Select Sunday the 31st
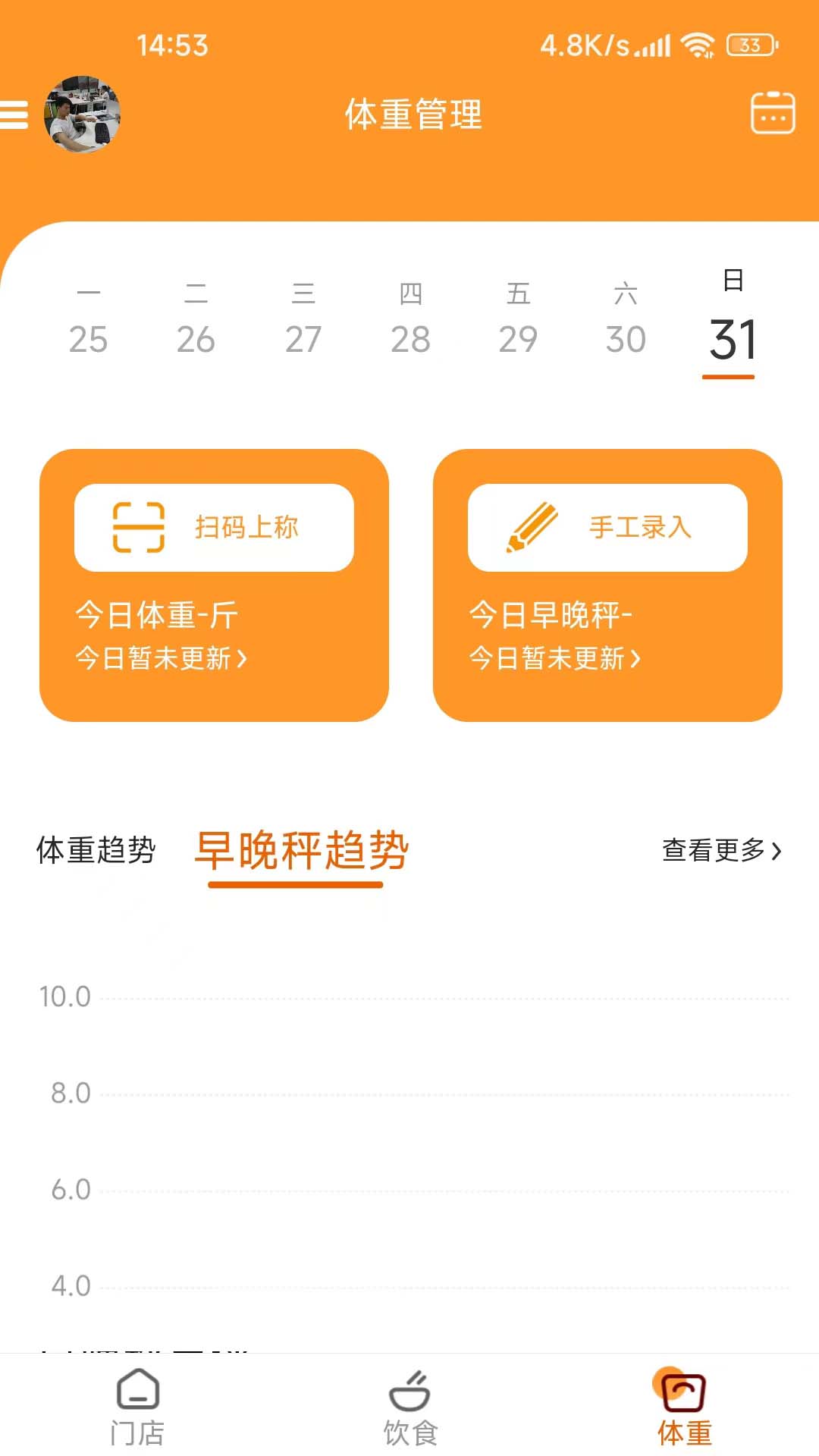819x1456 pixels. (x=732, y=323)
